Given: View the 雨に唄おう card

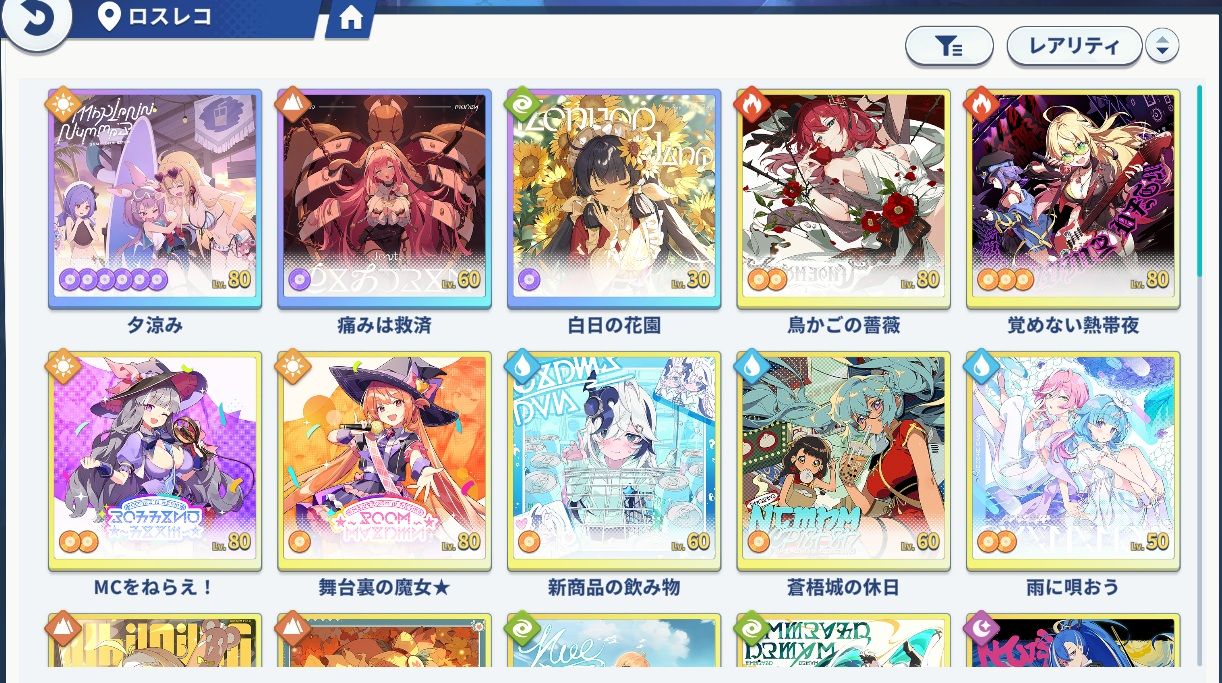Looking at the screenshot, I should click(x=1073, y=460).
